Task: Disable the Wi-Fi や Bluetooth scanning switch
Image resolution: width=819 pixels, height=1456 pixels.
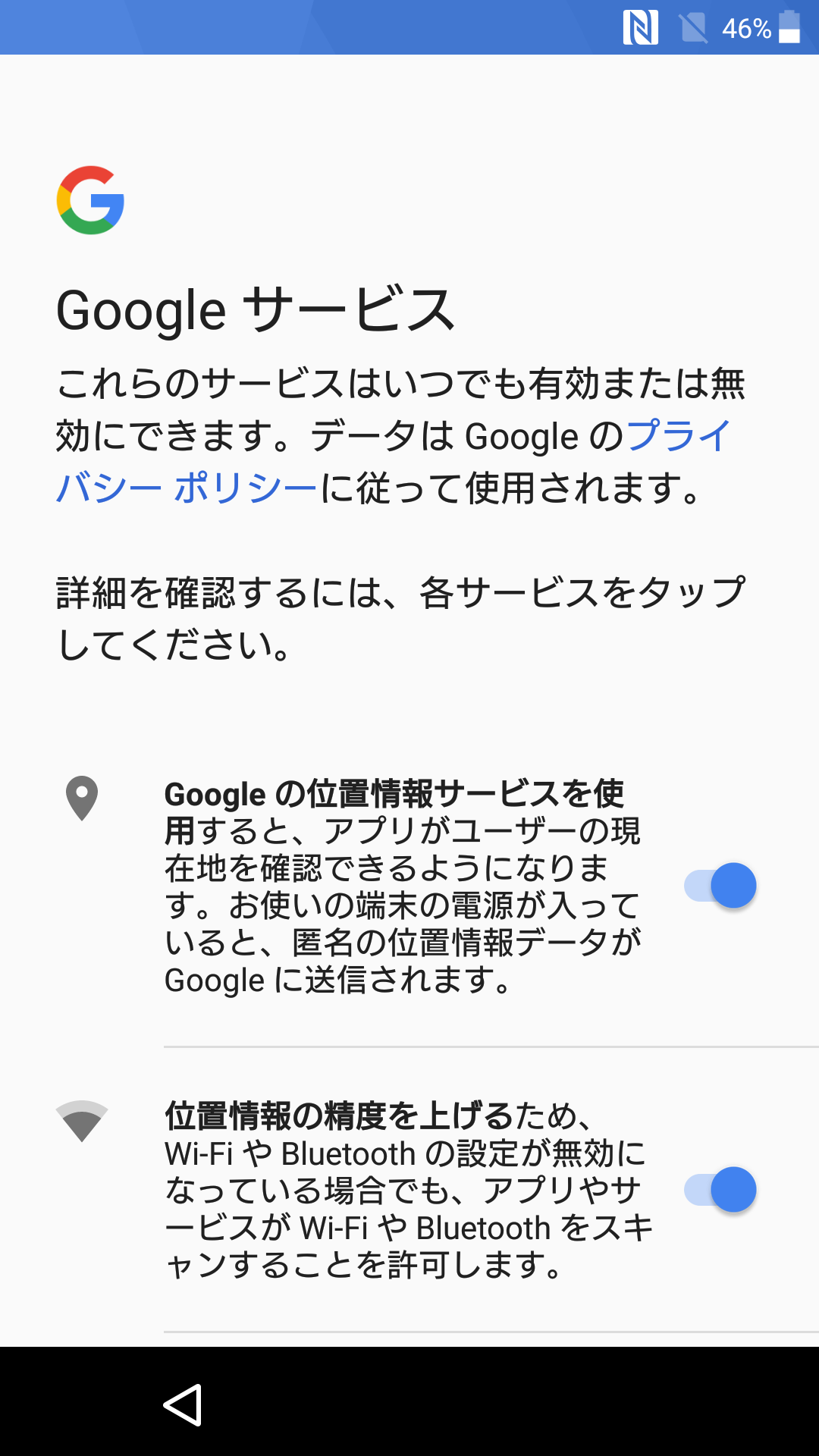Action: [x=720, y=1189]
